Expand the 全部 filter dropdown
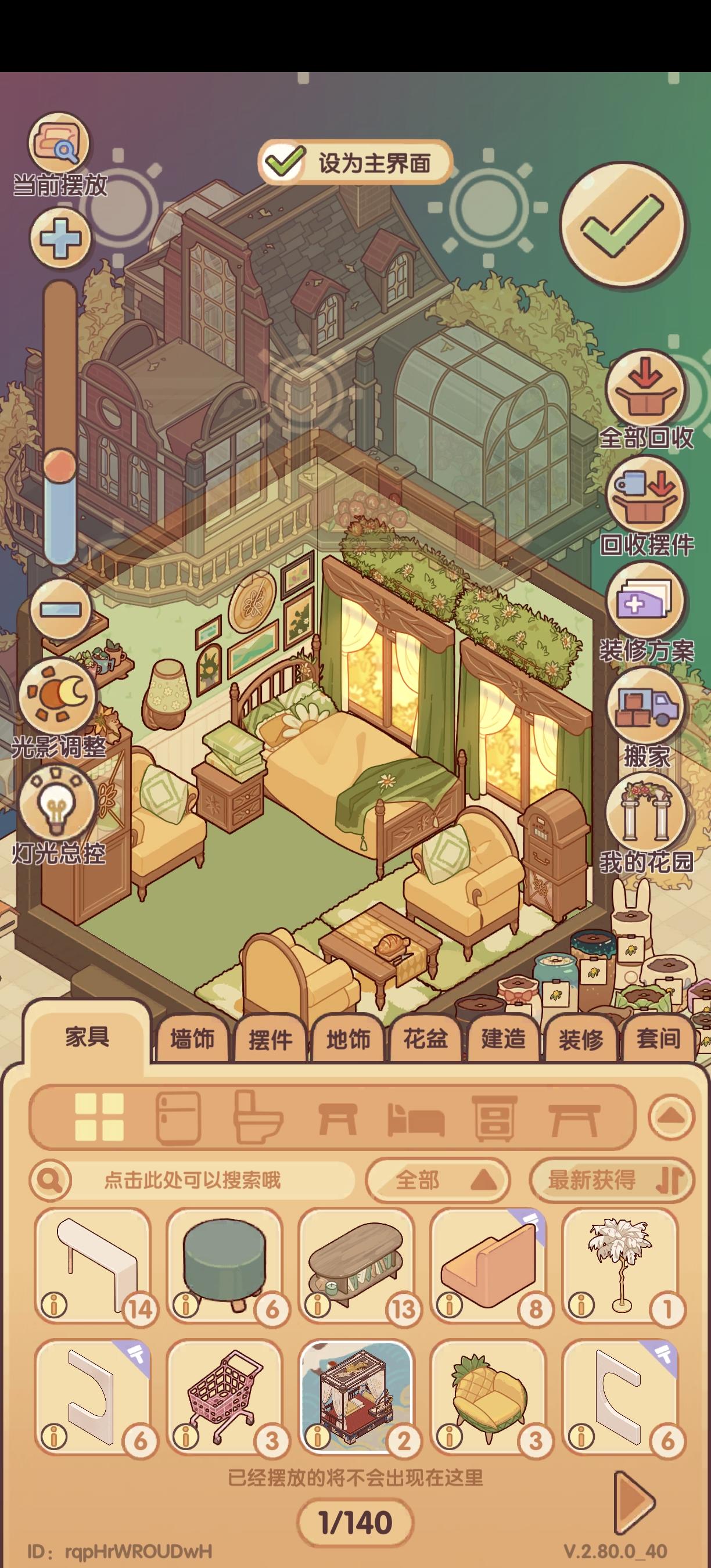Viewport: 711px width, 1568px height. pos(437,1180)
